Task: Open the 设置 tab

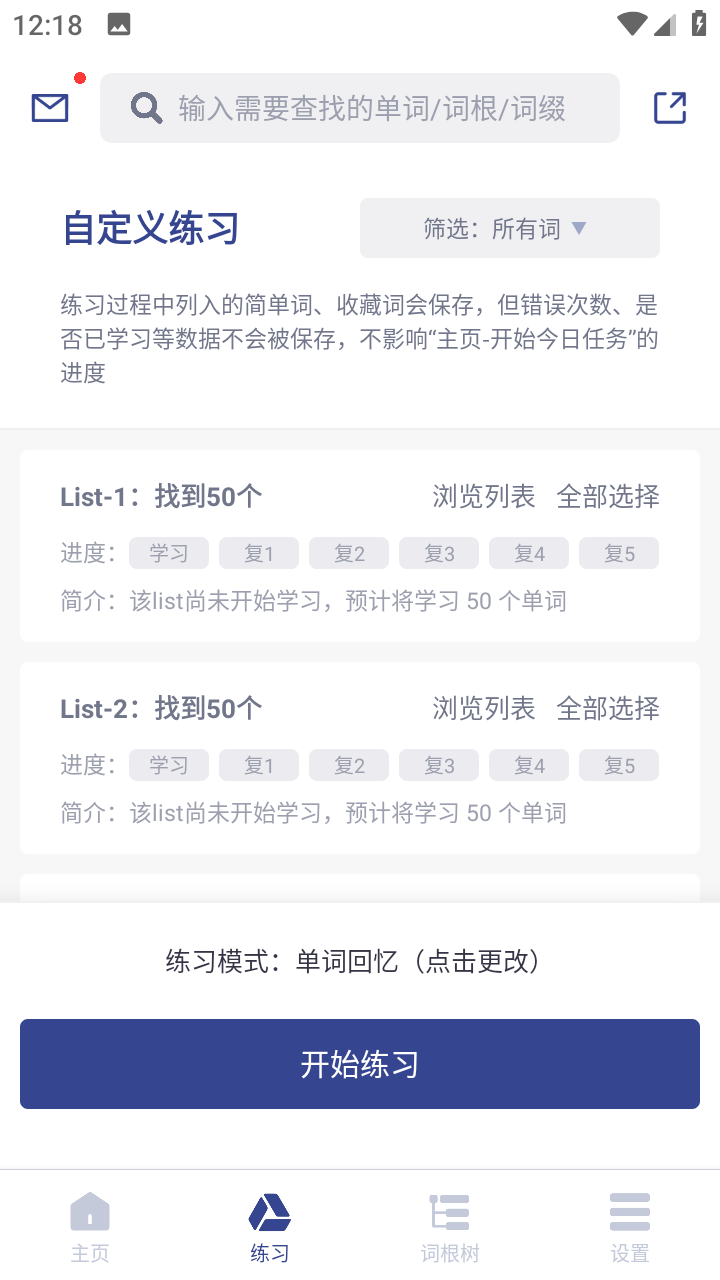Action: coord(630,1227)
